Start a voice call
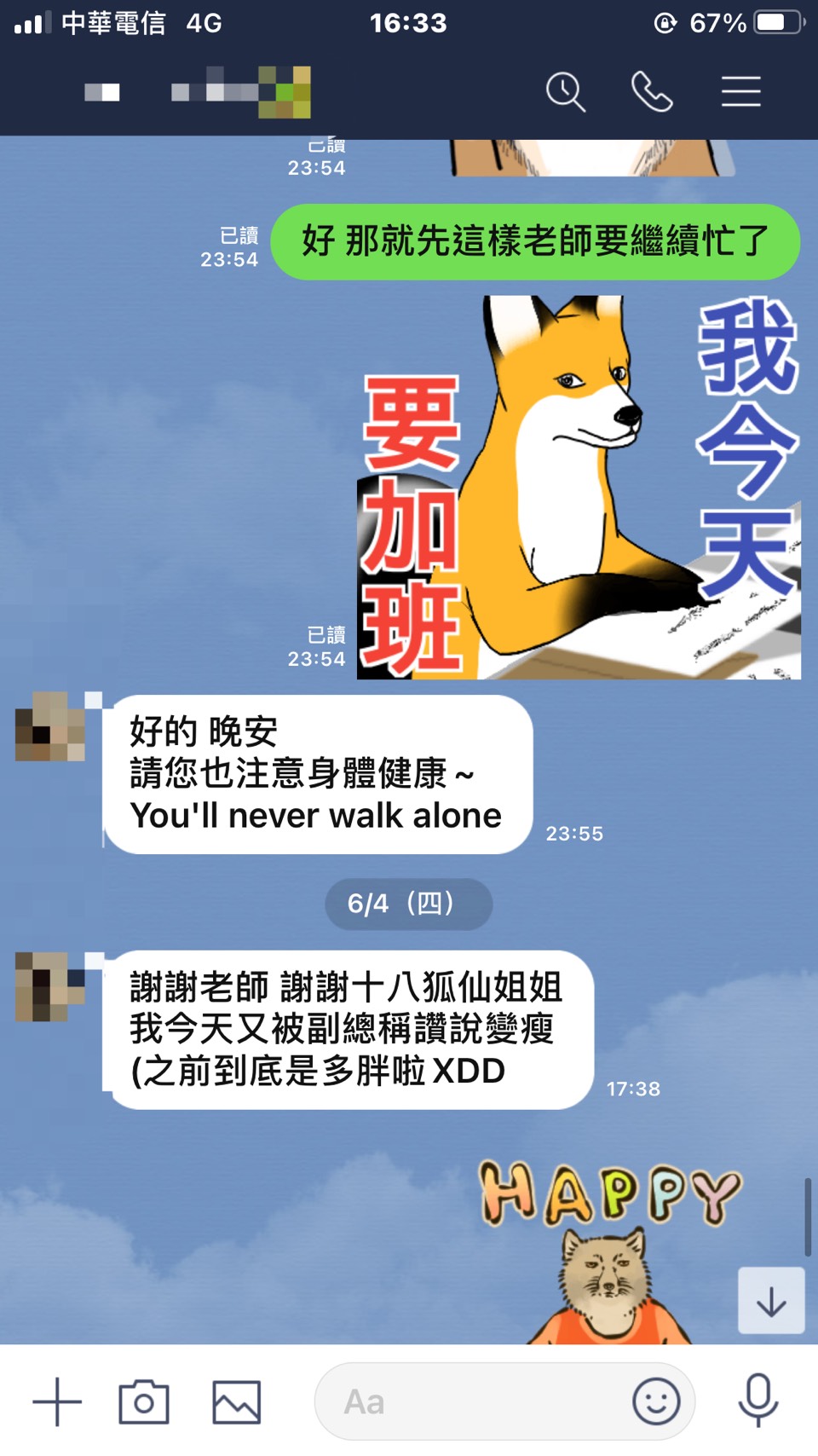The width and height of the screenshot is (818, 1456). pyautogui.click(x=652, y=91)
